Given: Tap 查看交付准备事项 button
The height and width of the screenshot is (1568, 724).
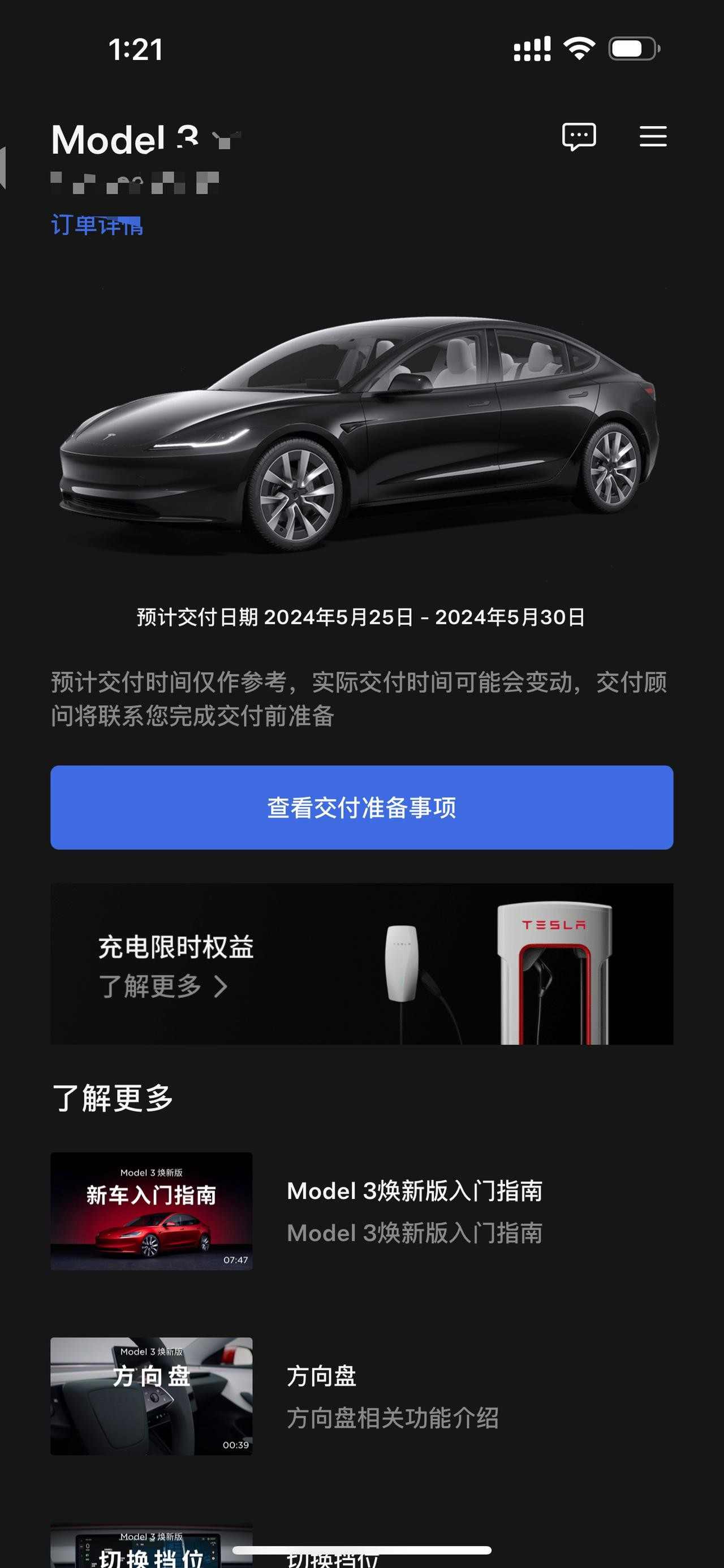Looking at the screenshot, I should (361, 807).
